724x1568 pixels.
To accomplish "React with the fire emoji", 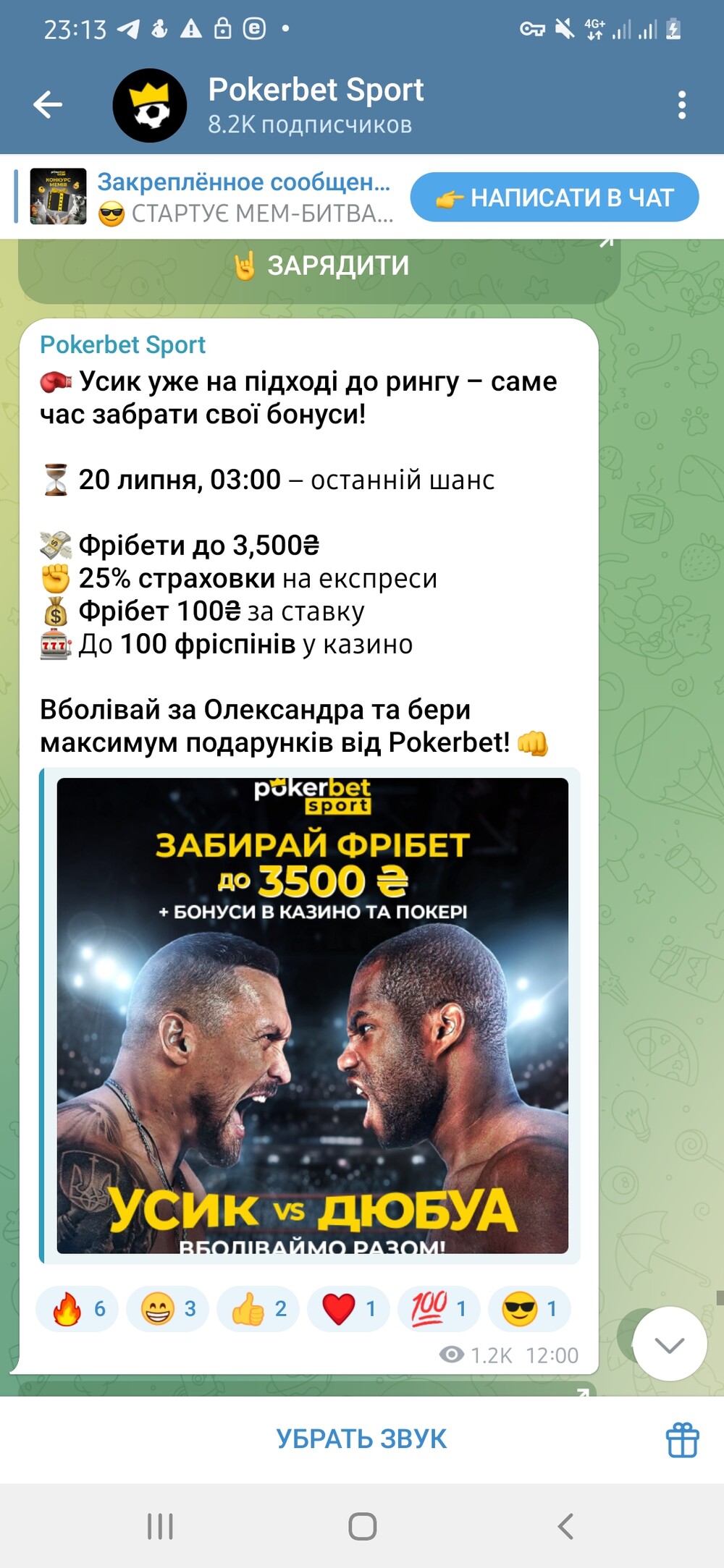I will [77, 1309].
